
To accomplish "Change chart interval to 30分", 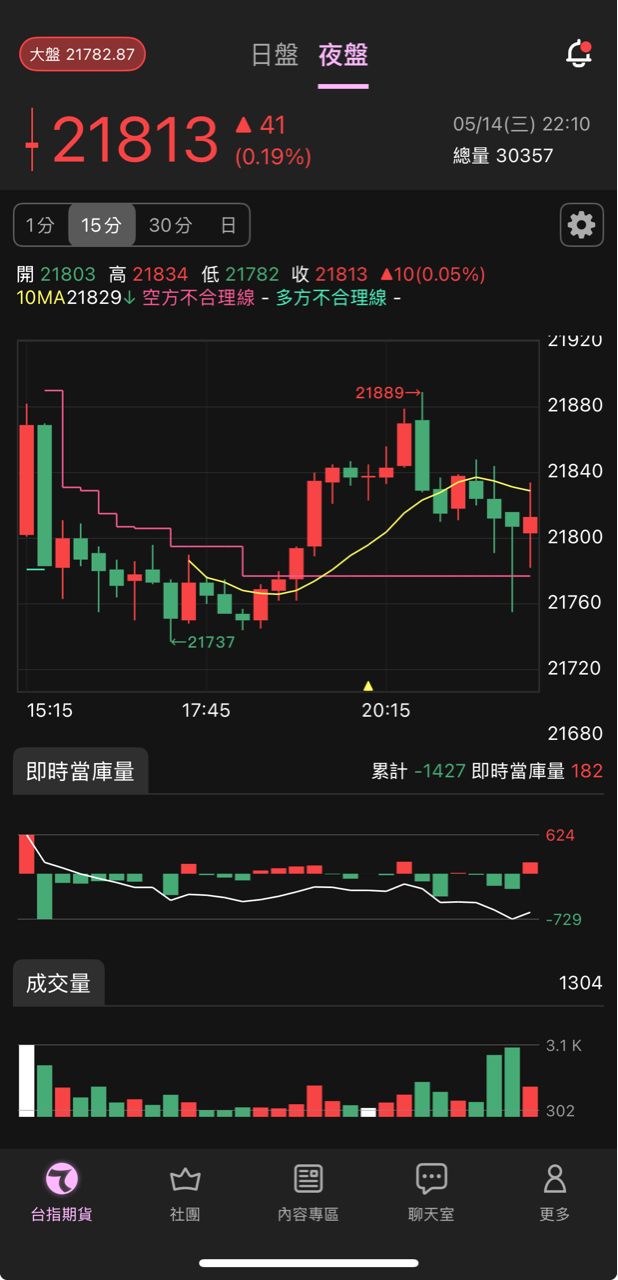I will (x=170, y=225).
